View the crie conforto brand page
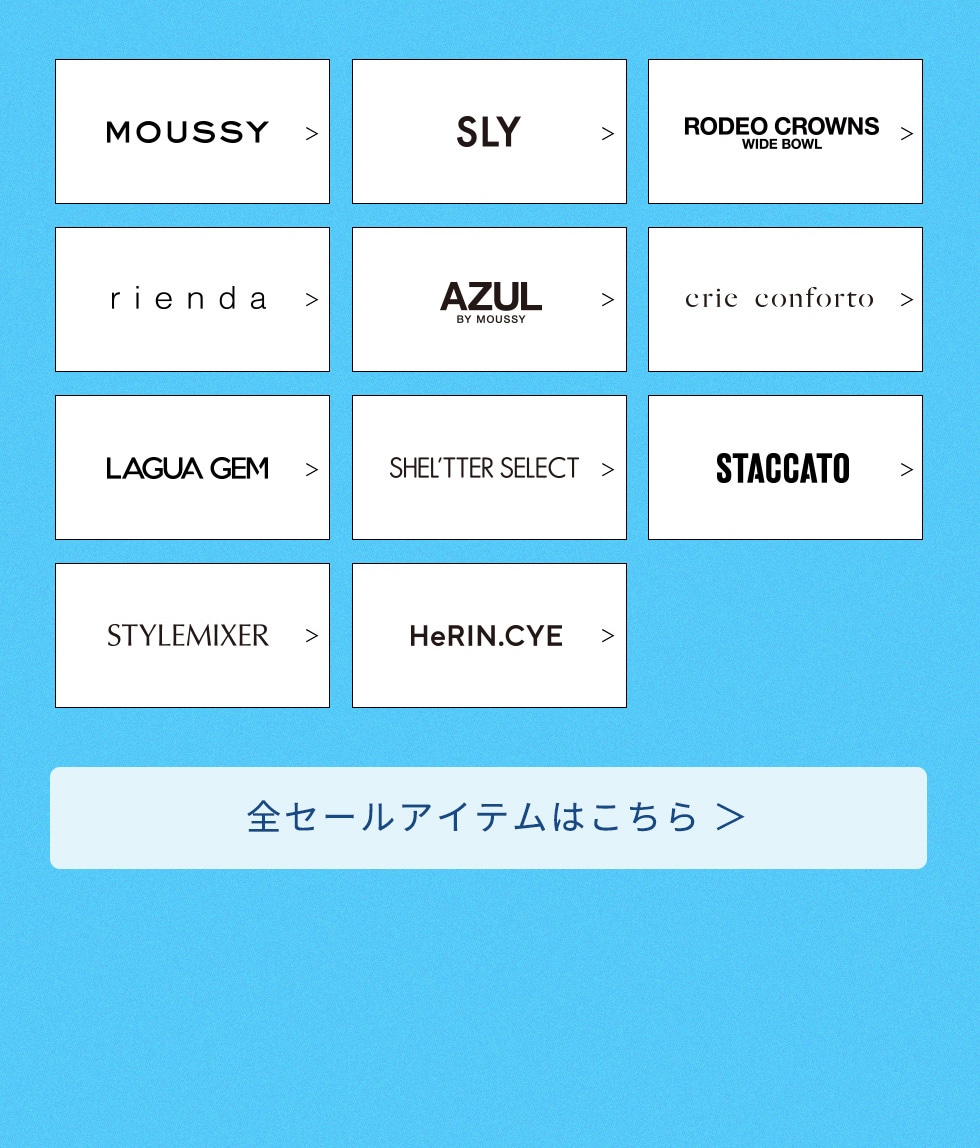This screenshot has height=1148, width=980. click(x=785, y=300)
